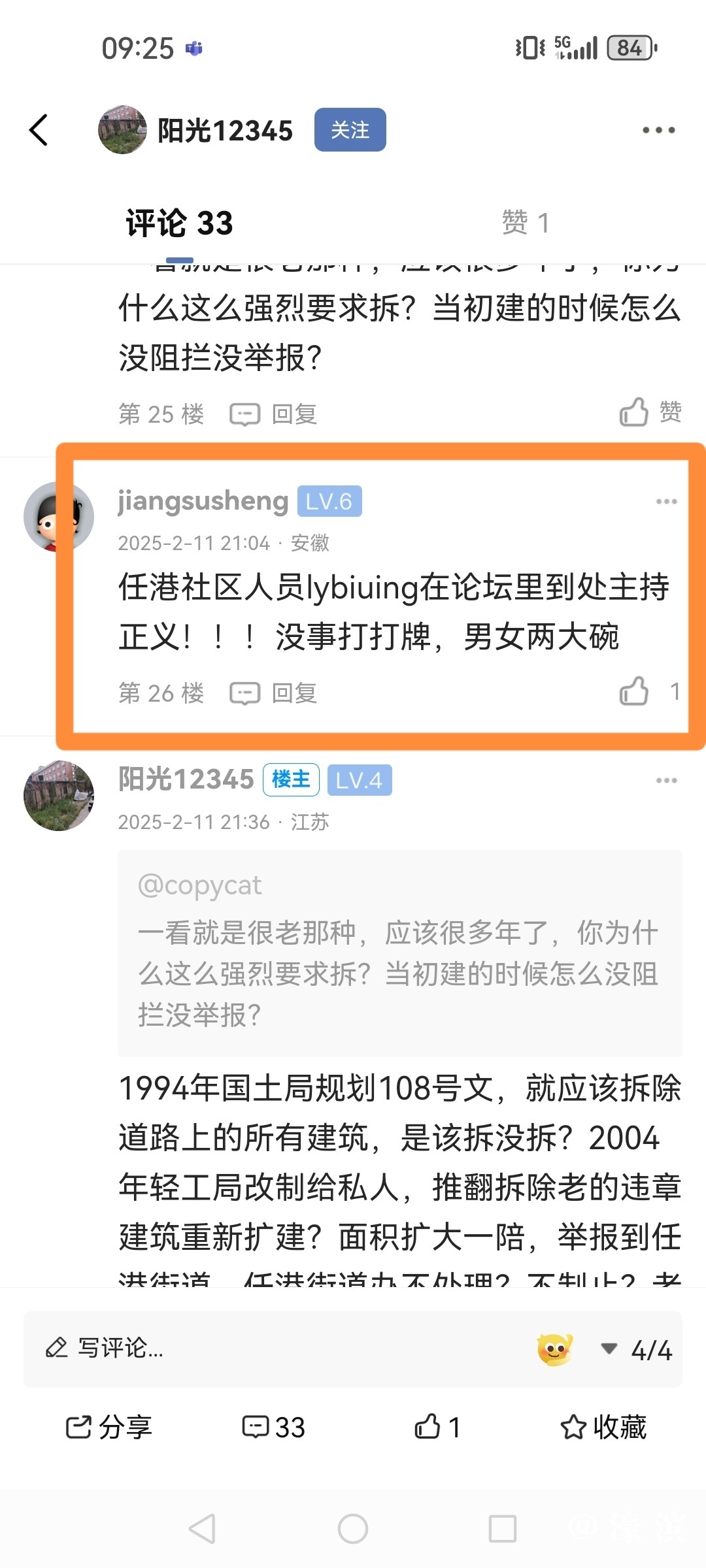
Task: Go back using the top-left arrow
Action: tap(39, 130)
